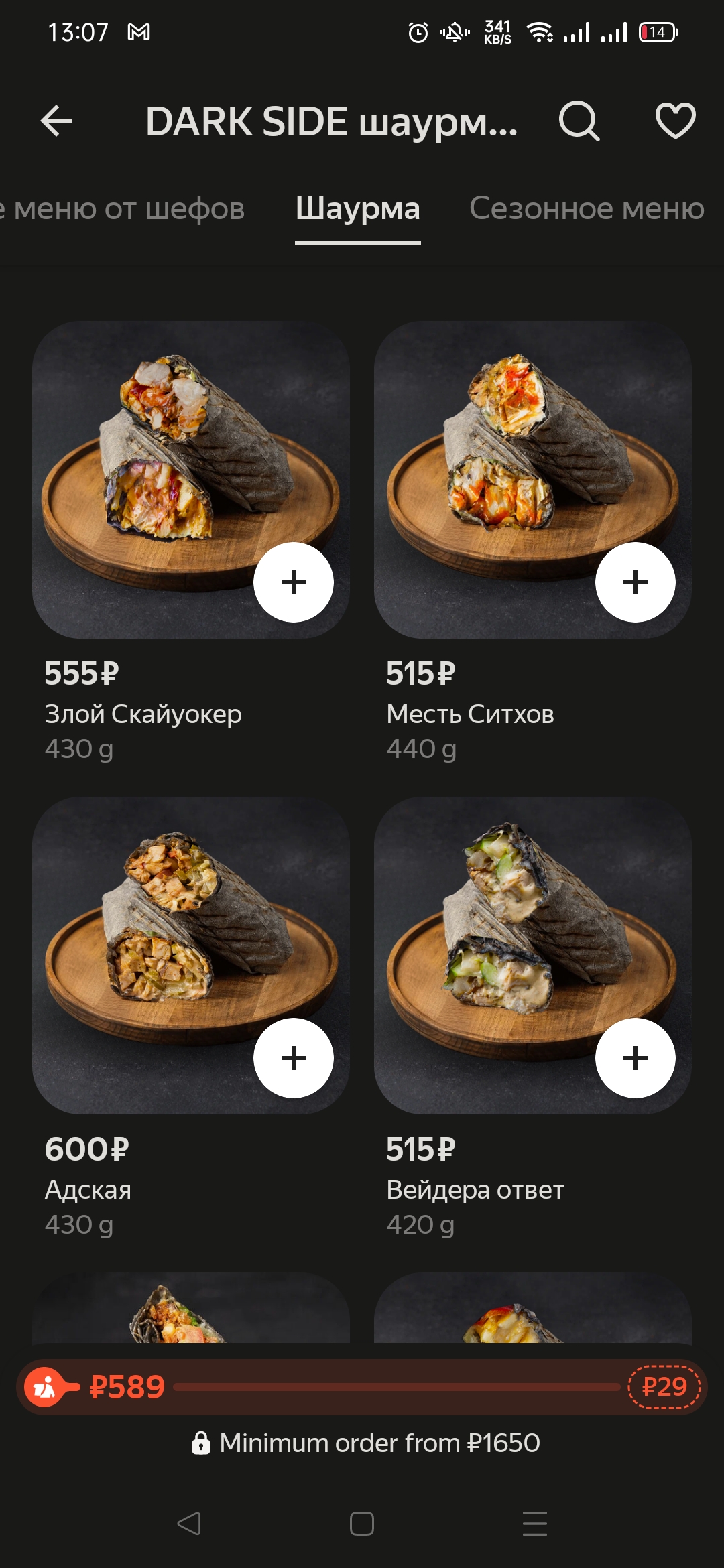
Task: Add Месть Ситхов to the cart
Action: [635, 582]
